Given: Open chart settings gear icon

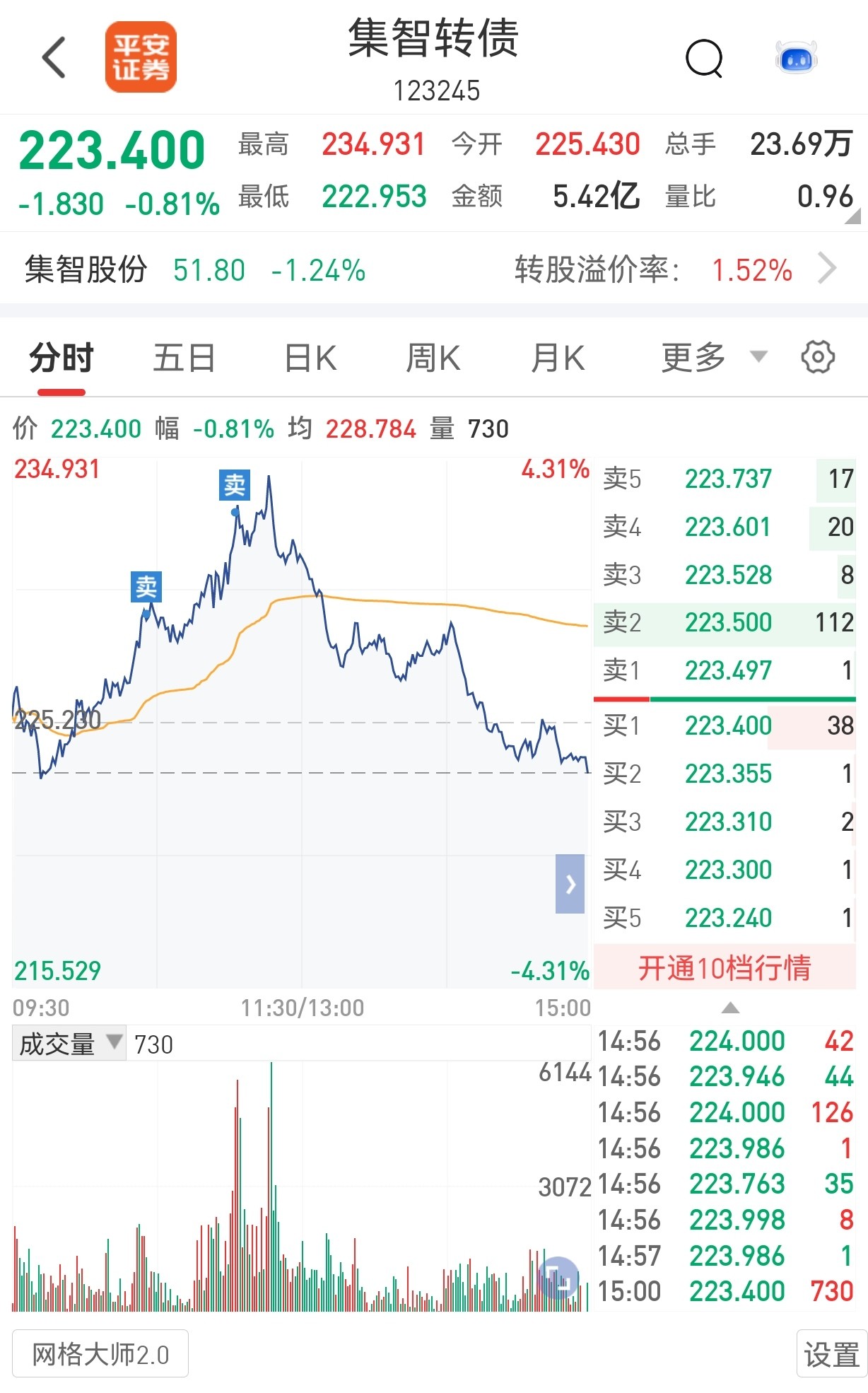Looking at the screenshot, I should (818, 357).
